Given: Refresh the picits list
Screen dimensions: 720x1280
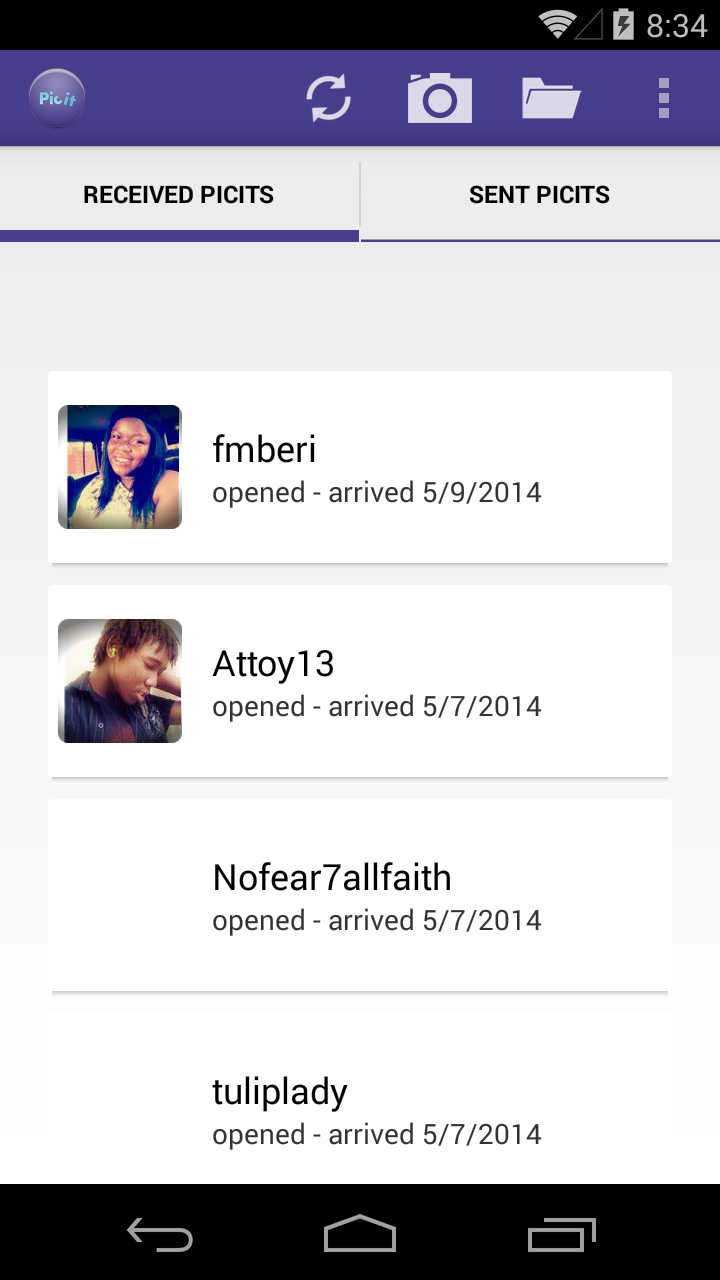Looking at the screenshot, I should pos(328,98).
